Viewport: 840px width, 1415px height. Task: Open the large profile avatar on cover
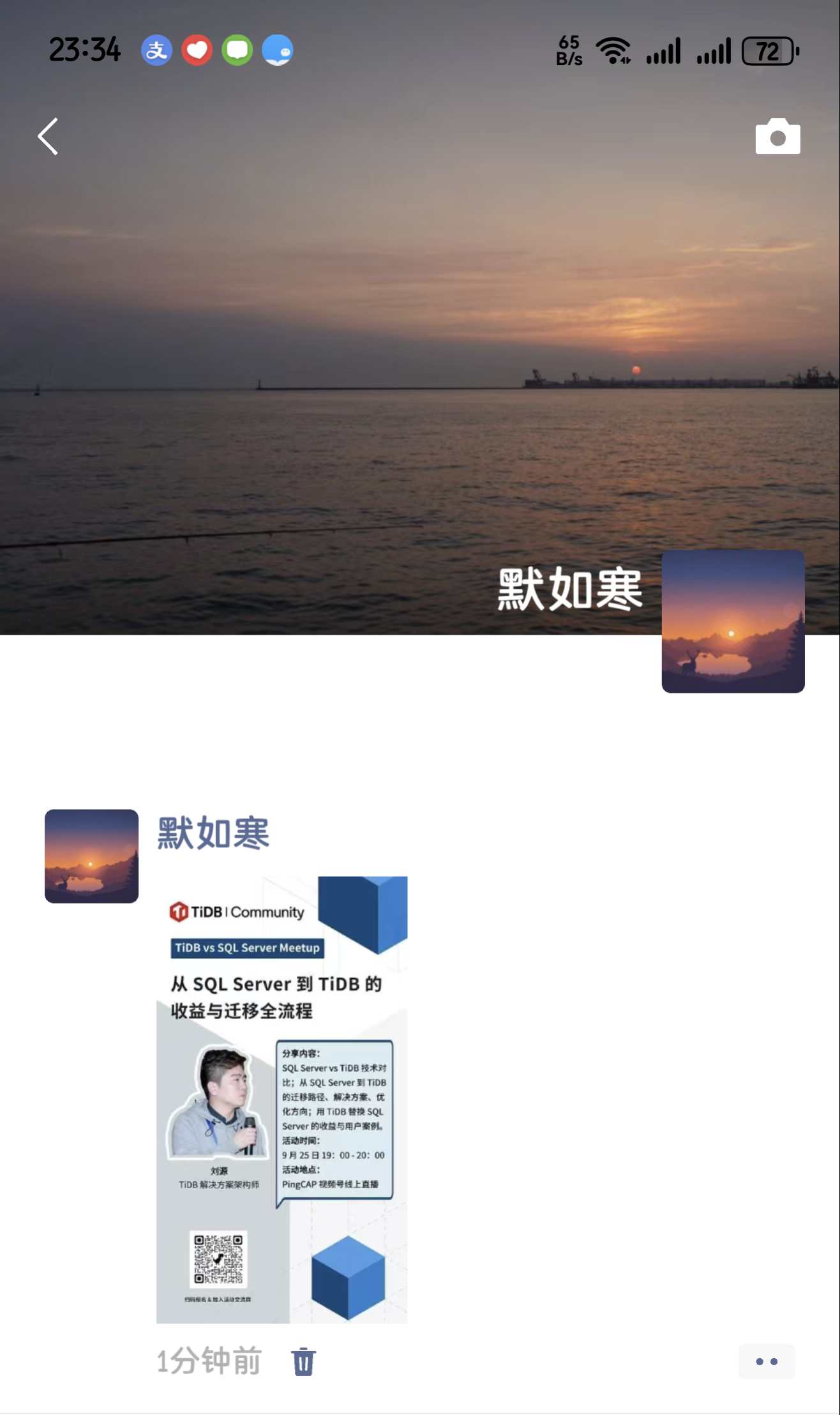[732, 621]
